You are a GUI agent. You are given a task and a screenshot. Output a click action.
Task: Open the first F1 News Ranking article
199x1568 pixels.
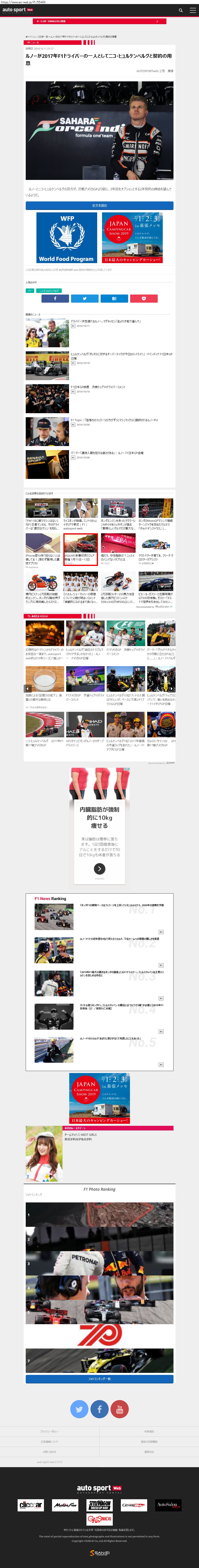121,905
